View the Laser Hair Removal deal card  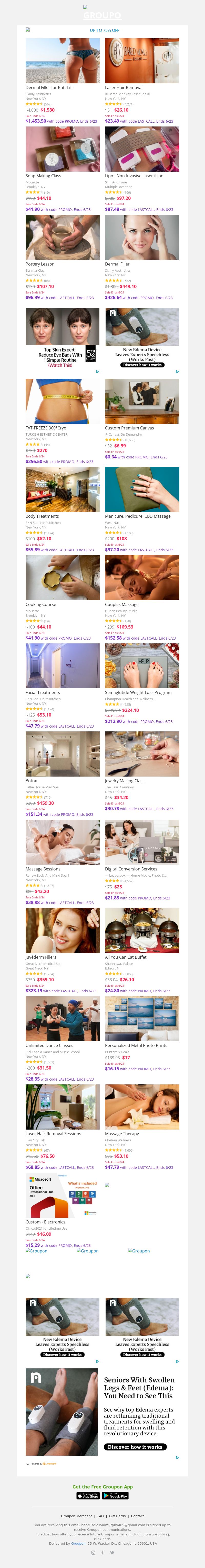142,61
